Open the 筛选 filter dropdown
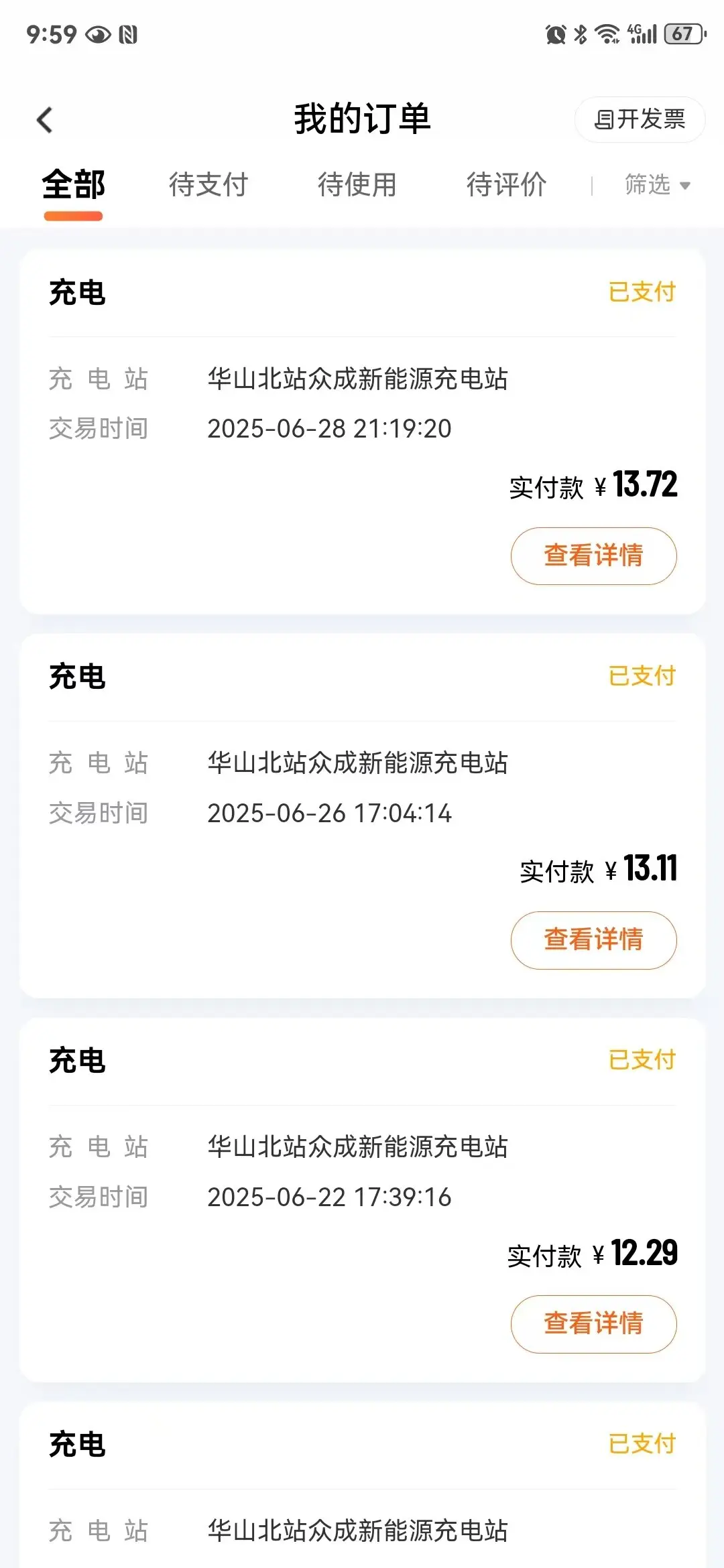The width and height of the screenshot is (724, 1568). click(658, 185)
